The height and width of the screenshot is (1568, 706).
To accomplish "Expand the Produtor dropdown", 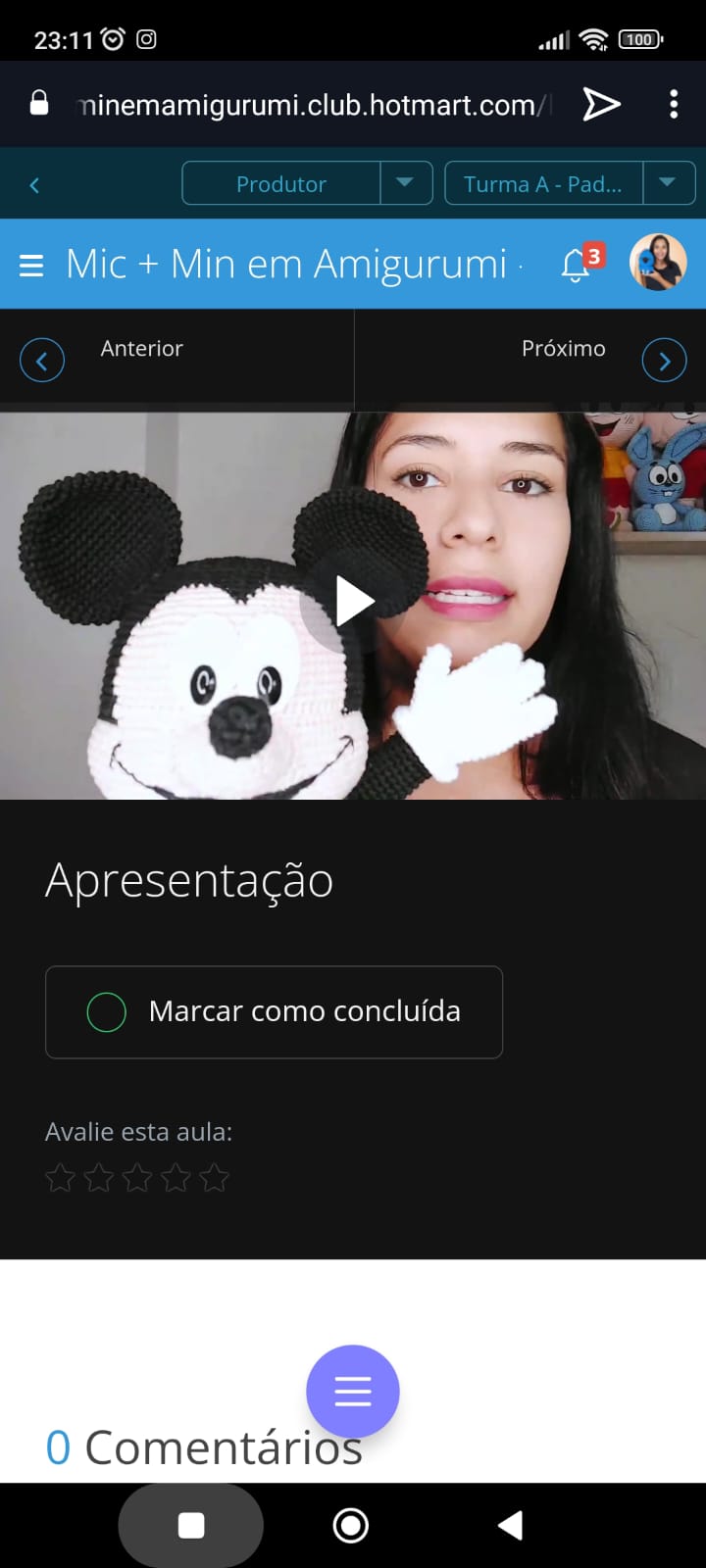I will tap(406, 183).
